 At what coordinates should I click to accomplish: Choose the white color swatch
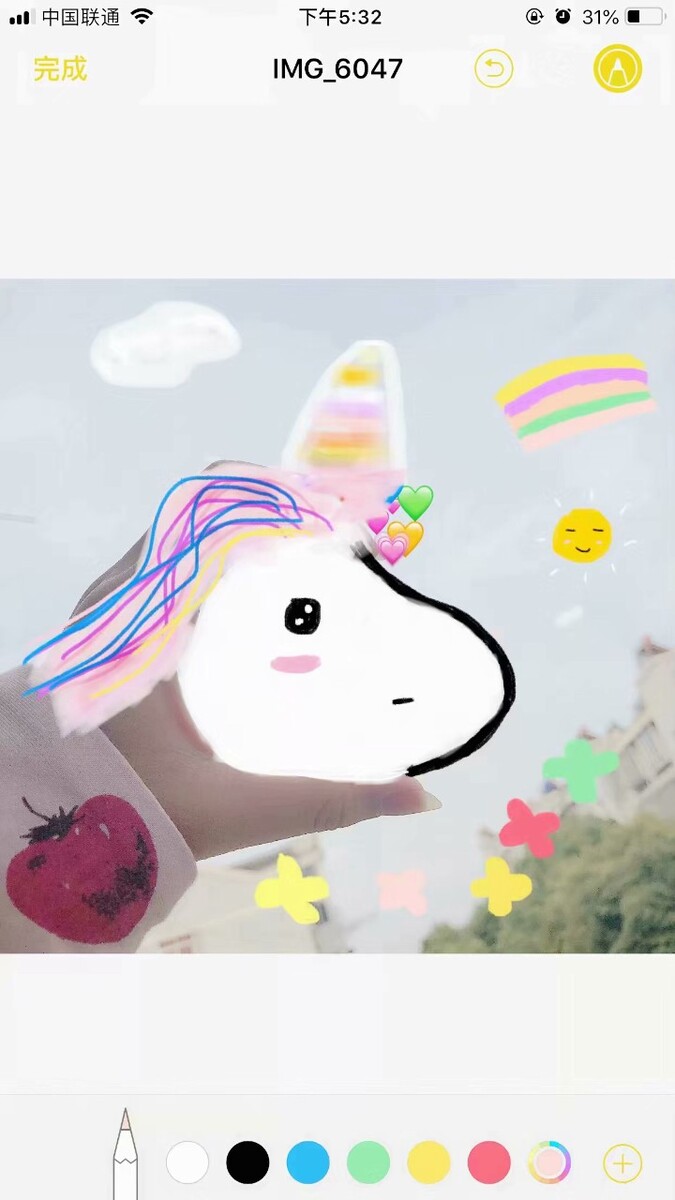(188, 1163)
